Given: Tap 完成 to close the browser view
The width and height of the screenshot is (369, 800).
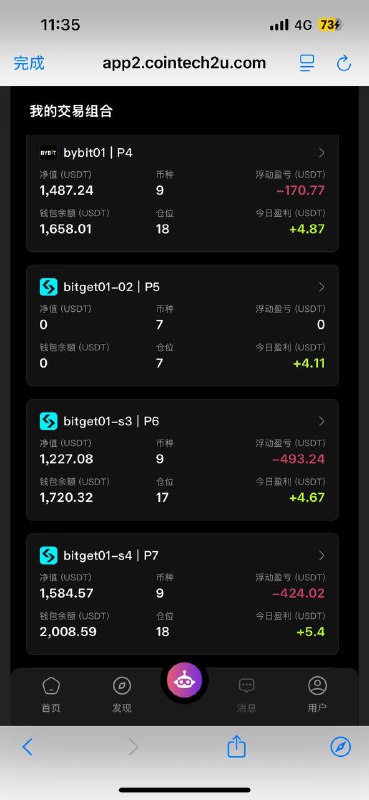Looking at the screenshot, I should tap(29, 63).
